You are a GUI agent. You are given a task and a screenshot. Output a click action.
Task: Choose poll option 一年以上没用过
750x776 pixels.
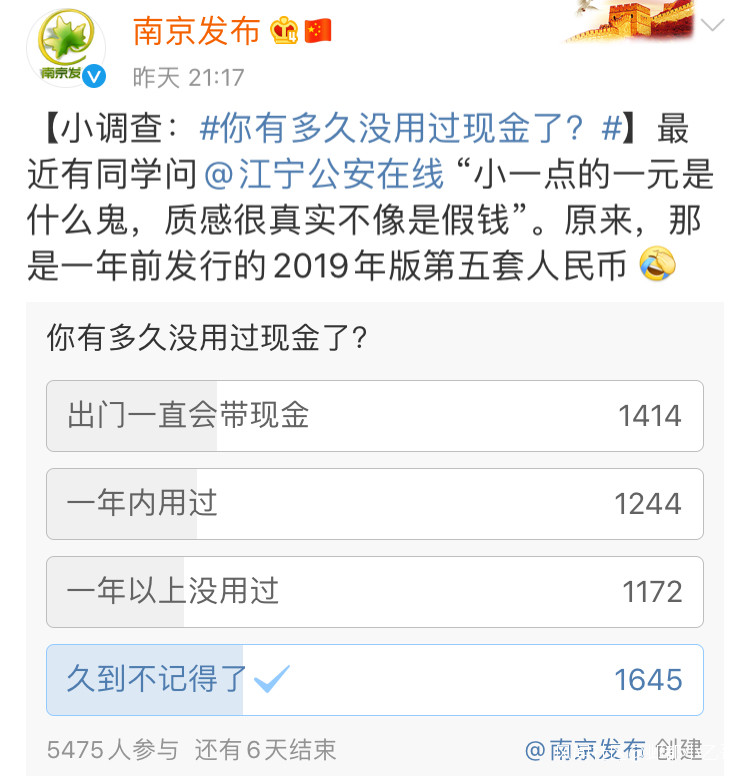[375, 592]
